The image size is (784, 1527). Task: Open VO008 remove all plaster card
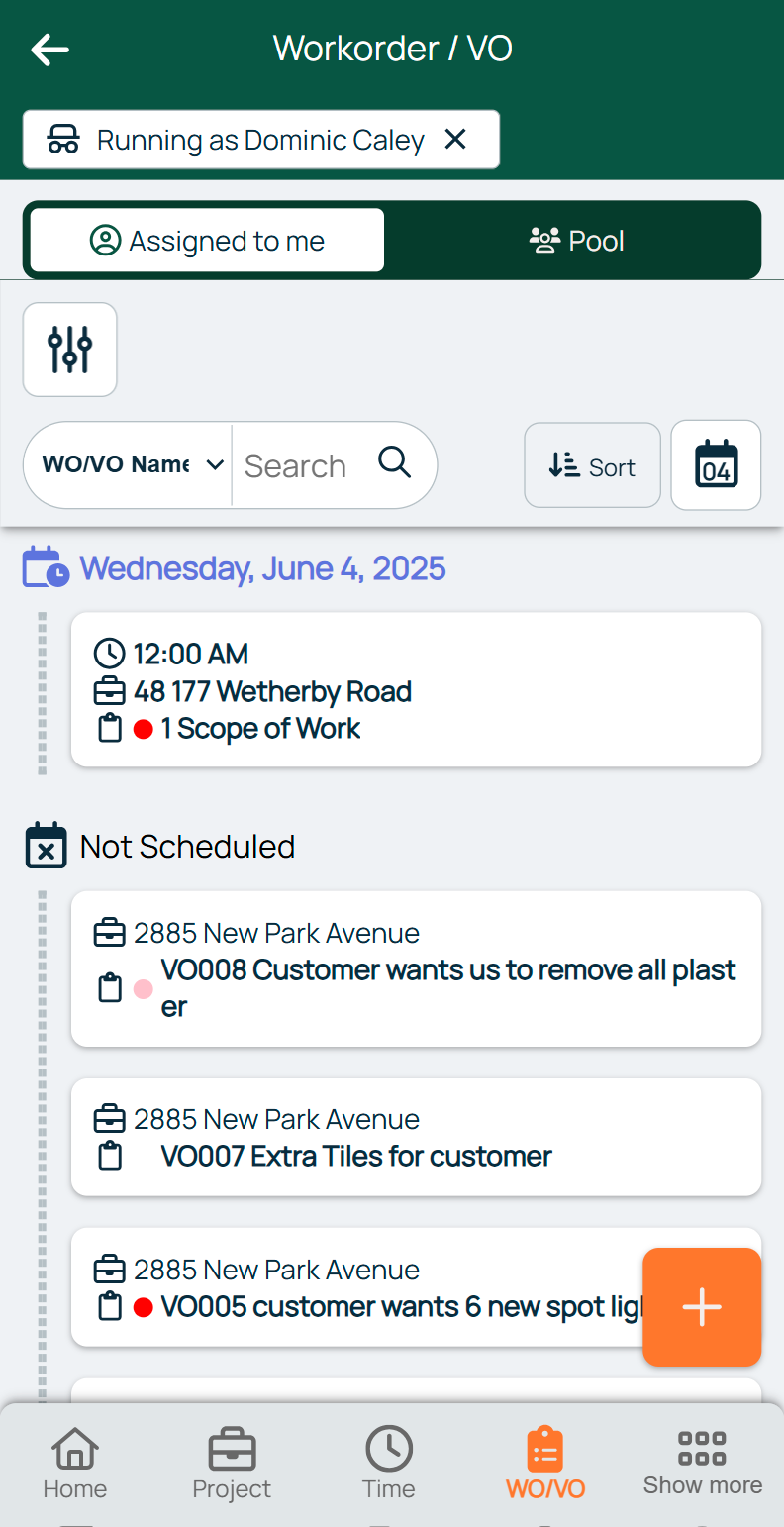point(416,968)
